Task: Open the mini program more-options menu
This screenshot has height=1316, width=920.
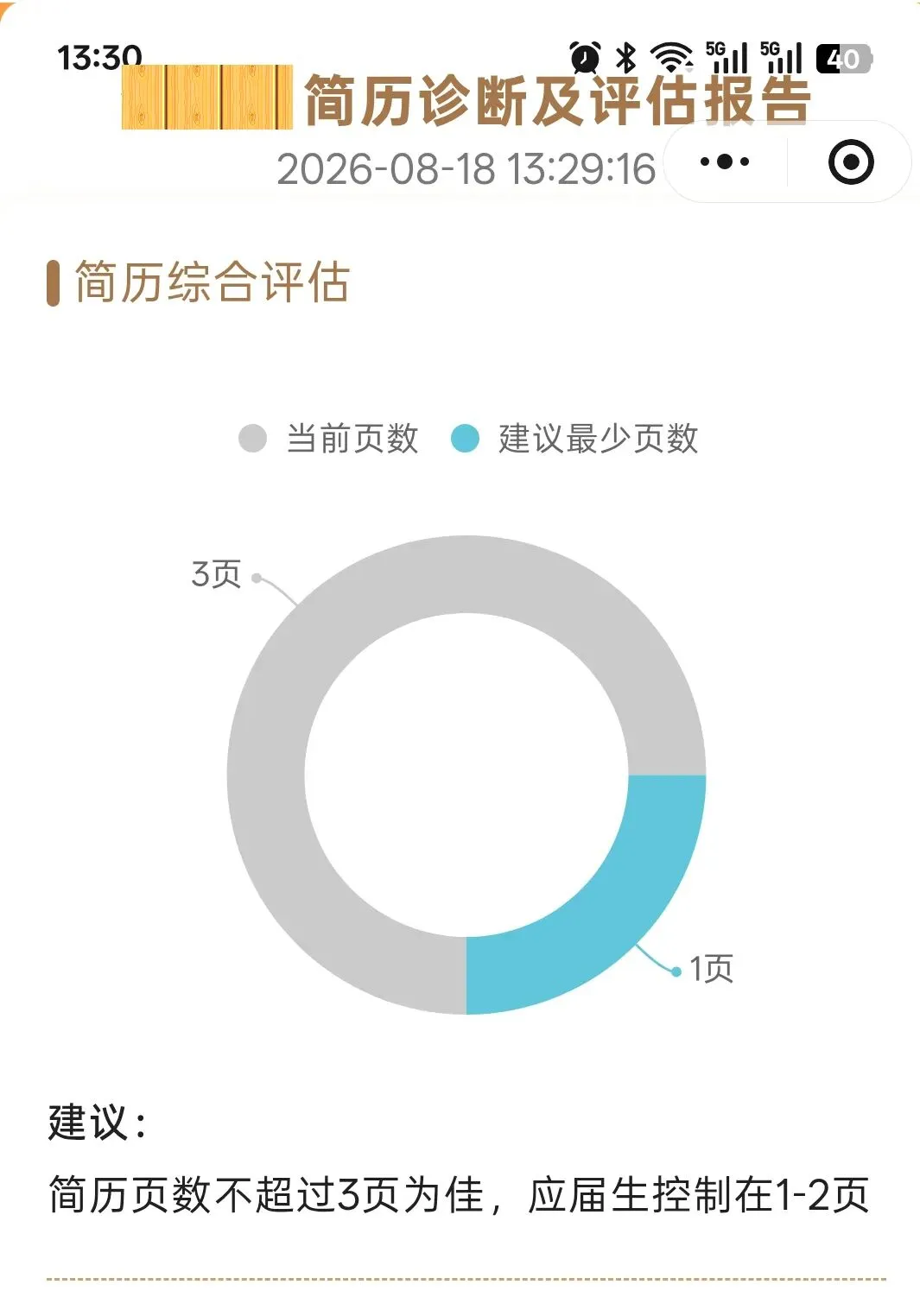Action: tap(724, 161)
